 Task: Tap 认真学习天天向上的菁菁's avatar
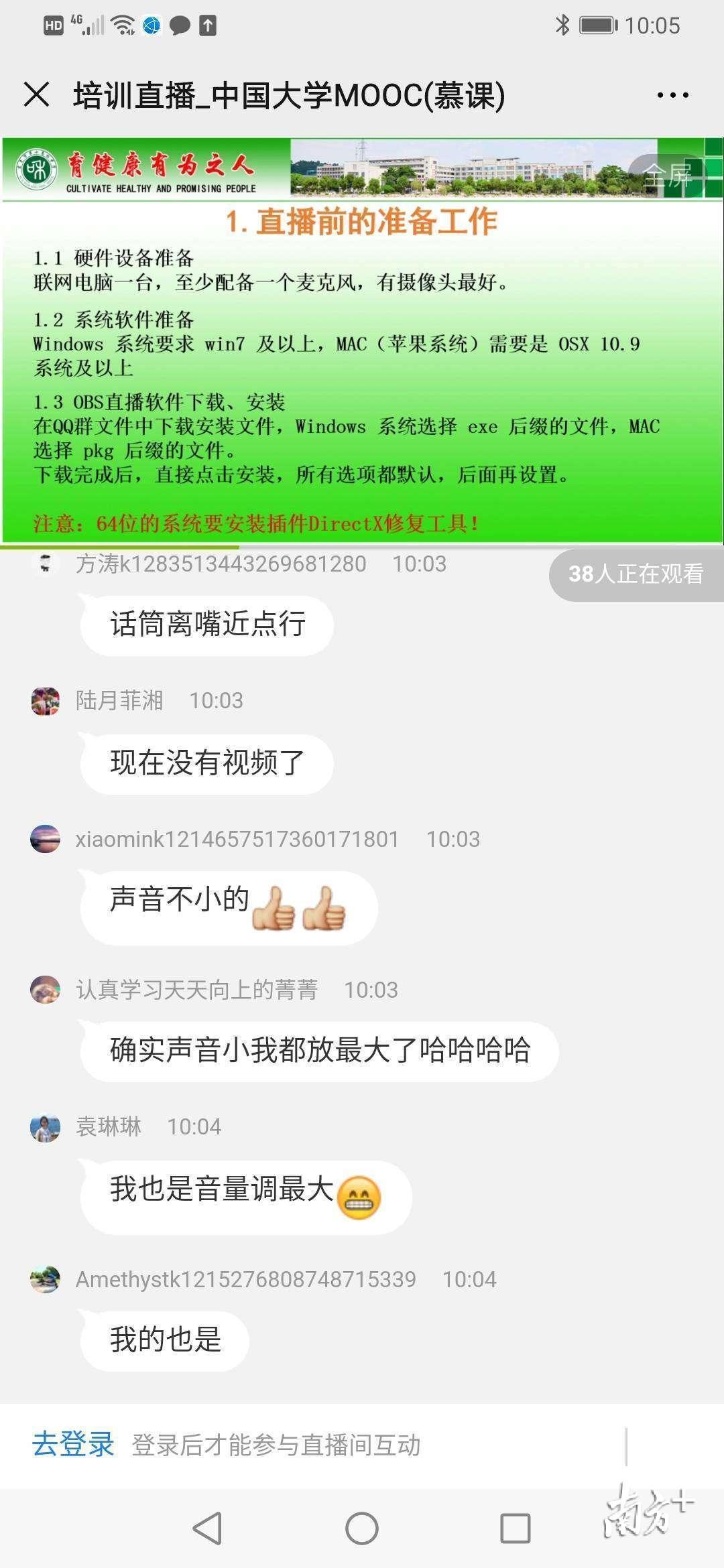point(44,989)
